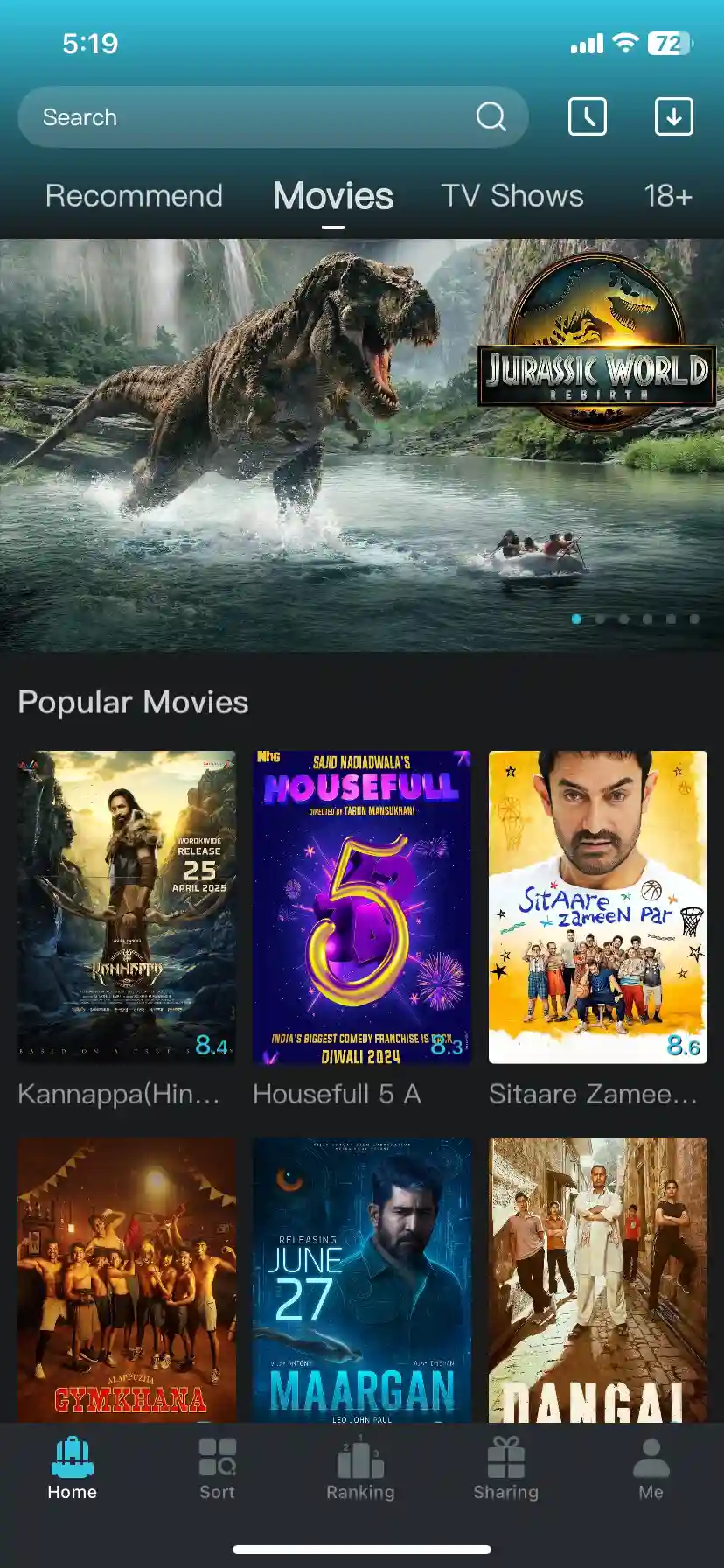Open the Dangal movie poster
This screenshot has height=1568, width=724.
597,1279
